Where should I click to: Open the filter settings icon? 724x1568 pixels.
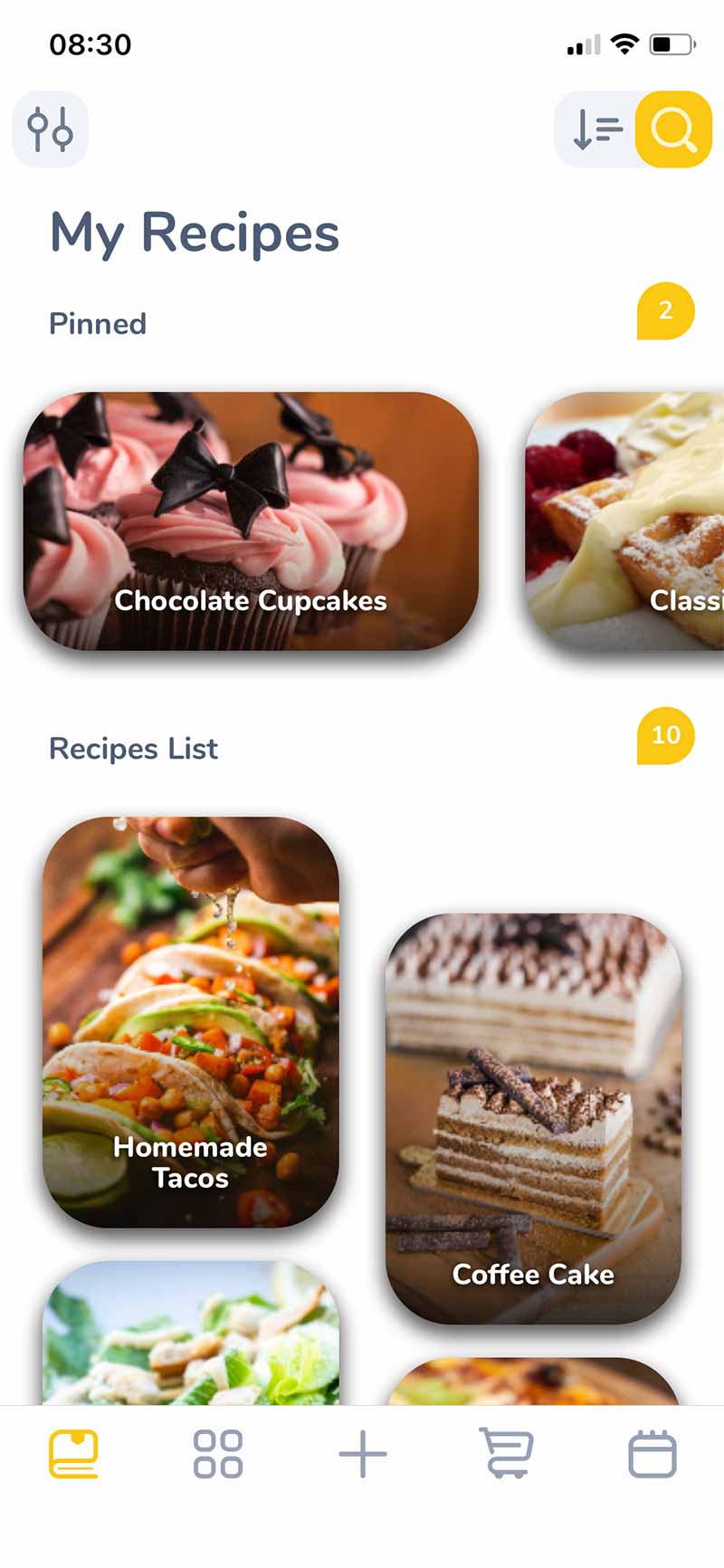pyautogui.click(x=51, y=129)
